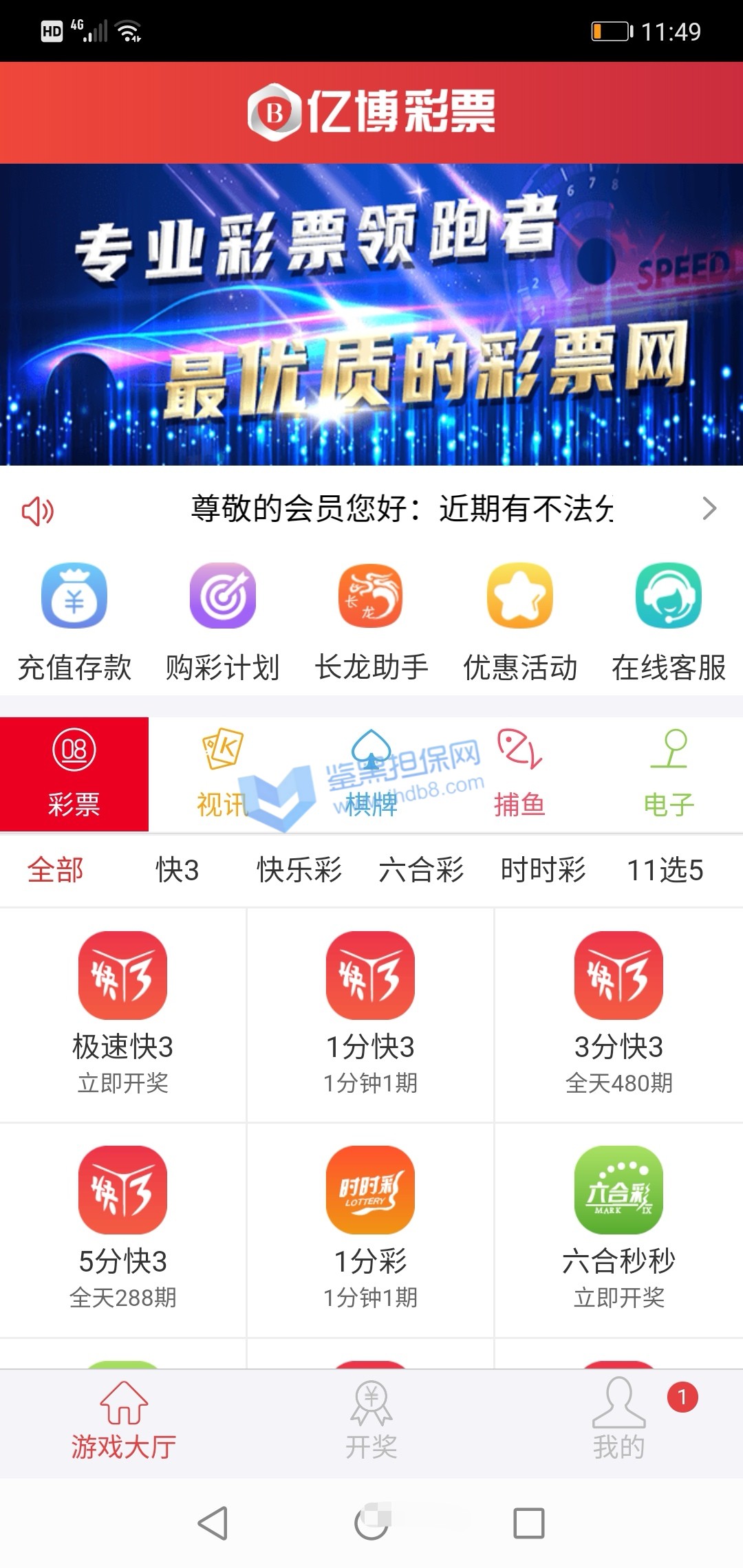This screenshot has width=743, height=1568.
Task: Switch to 电子 game category
Action: coord(668,774)
